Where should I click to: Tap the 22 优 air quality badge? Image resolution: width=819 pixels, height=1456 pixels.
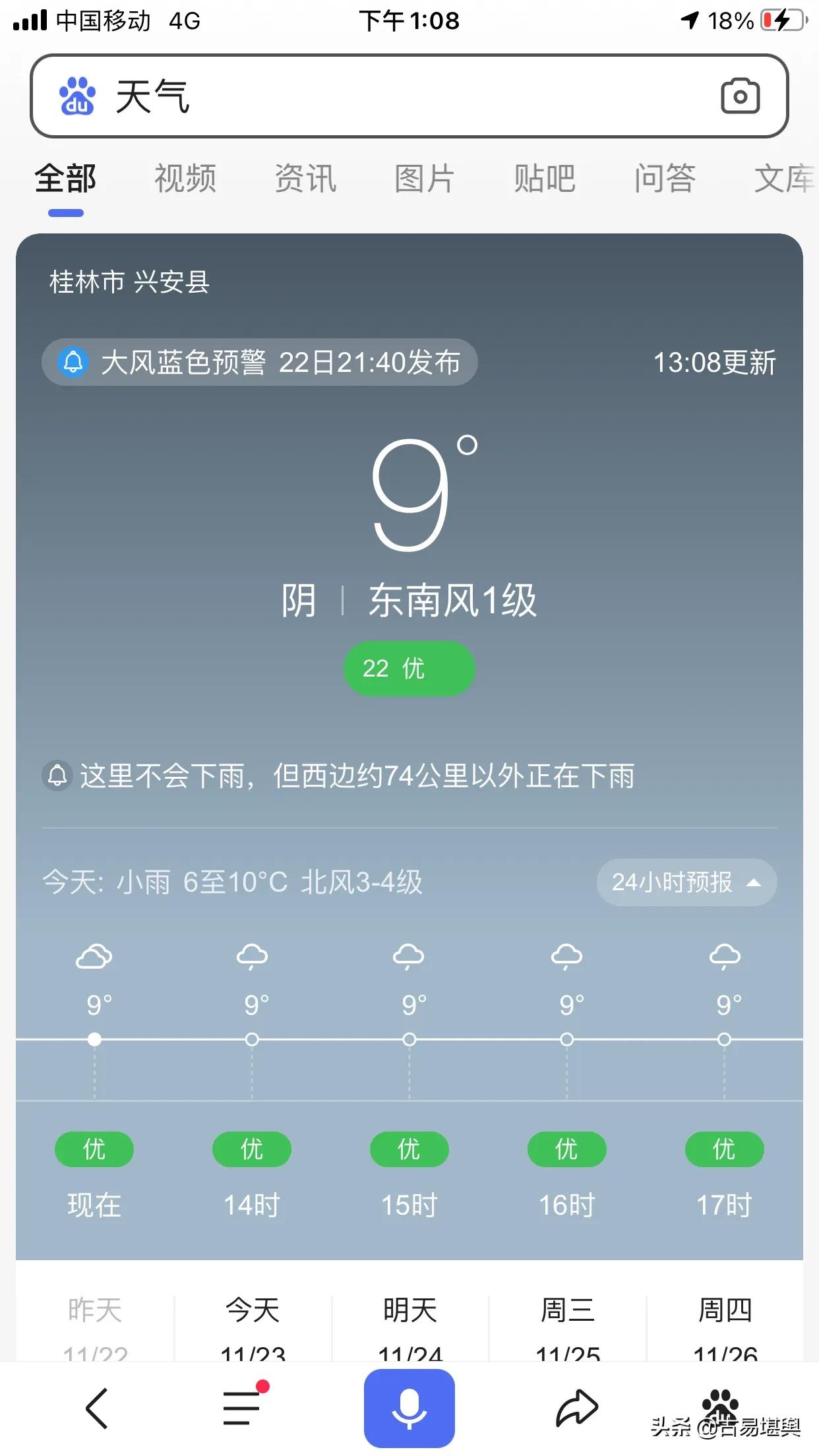(x=409, y=668)
